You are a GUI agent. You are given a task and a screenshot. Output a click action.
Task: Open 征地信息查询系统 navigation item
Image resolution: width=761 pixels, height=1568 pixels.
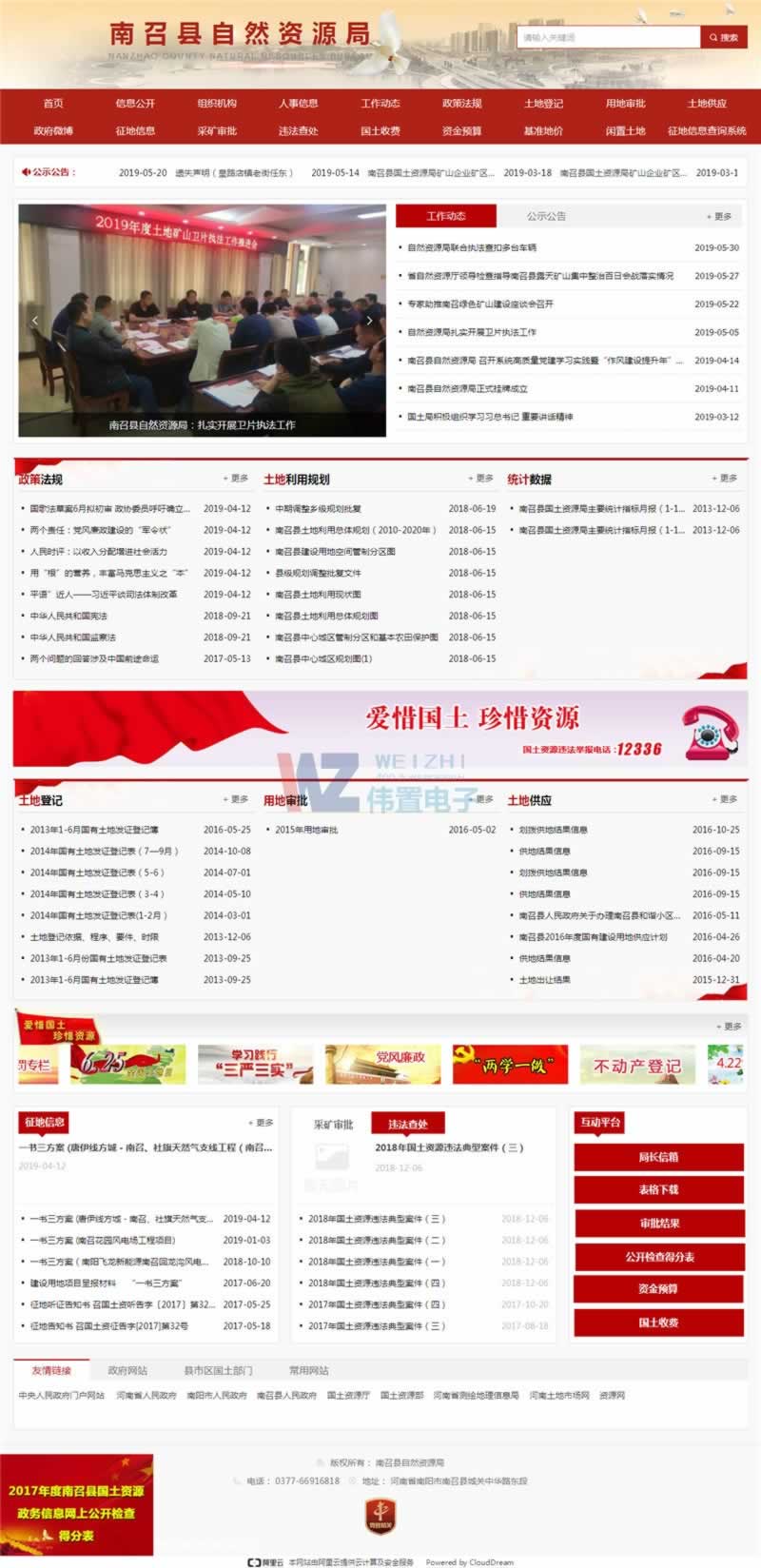(x=707, y=130)
